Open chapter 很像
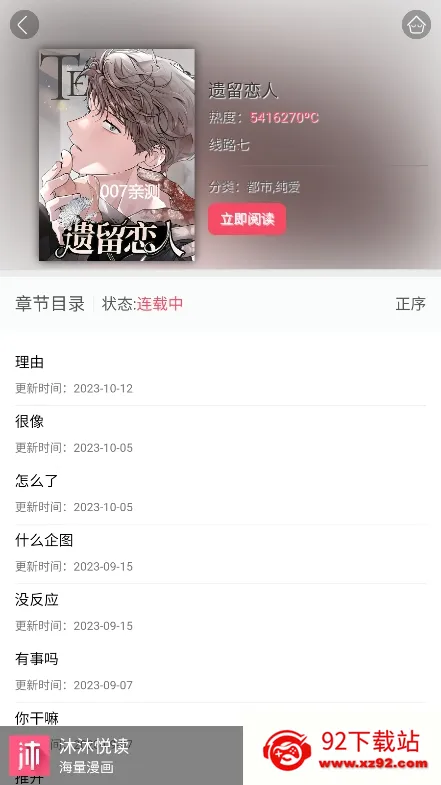The height and width of the screenshot is (785, 441). tap(220, 435)
